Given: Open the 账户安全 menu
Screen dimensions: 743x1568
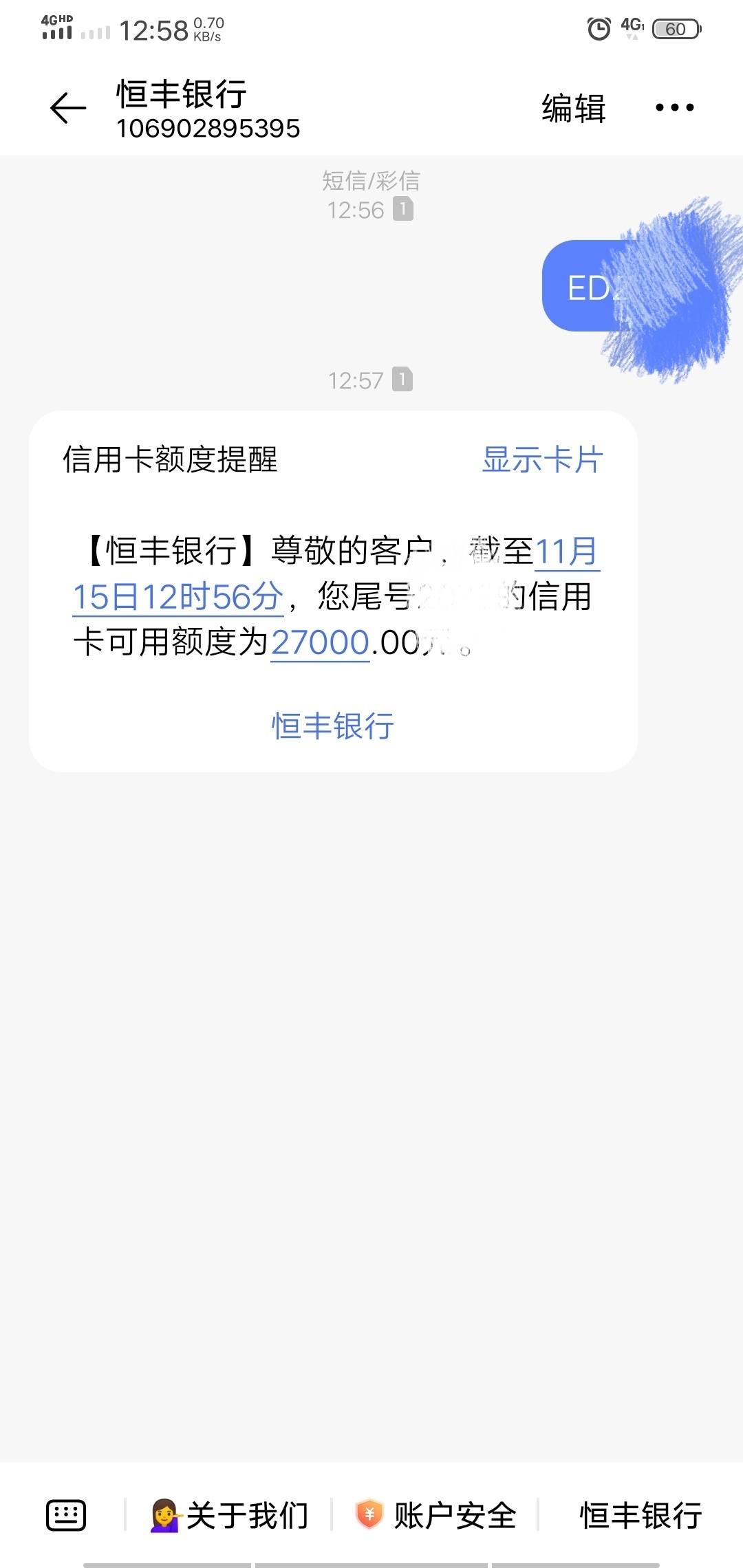Looking at the screenshot, I should pos(435,1516).
